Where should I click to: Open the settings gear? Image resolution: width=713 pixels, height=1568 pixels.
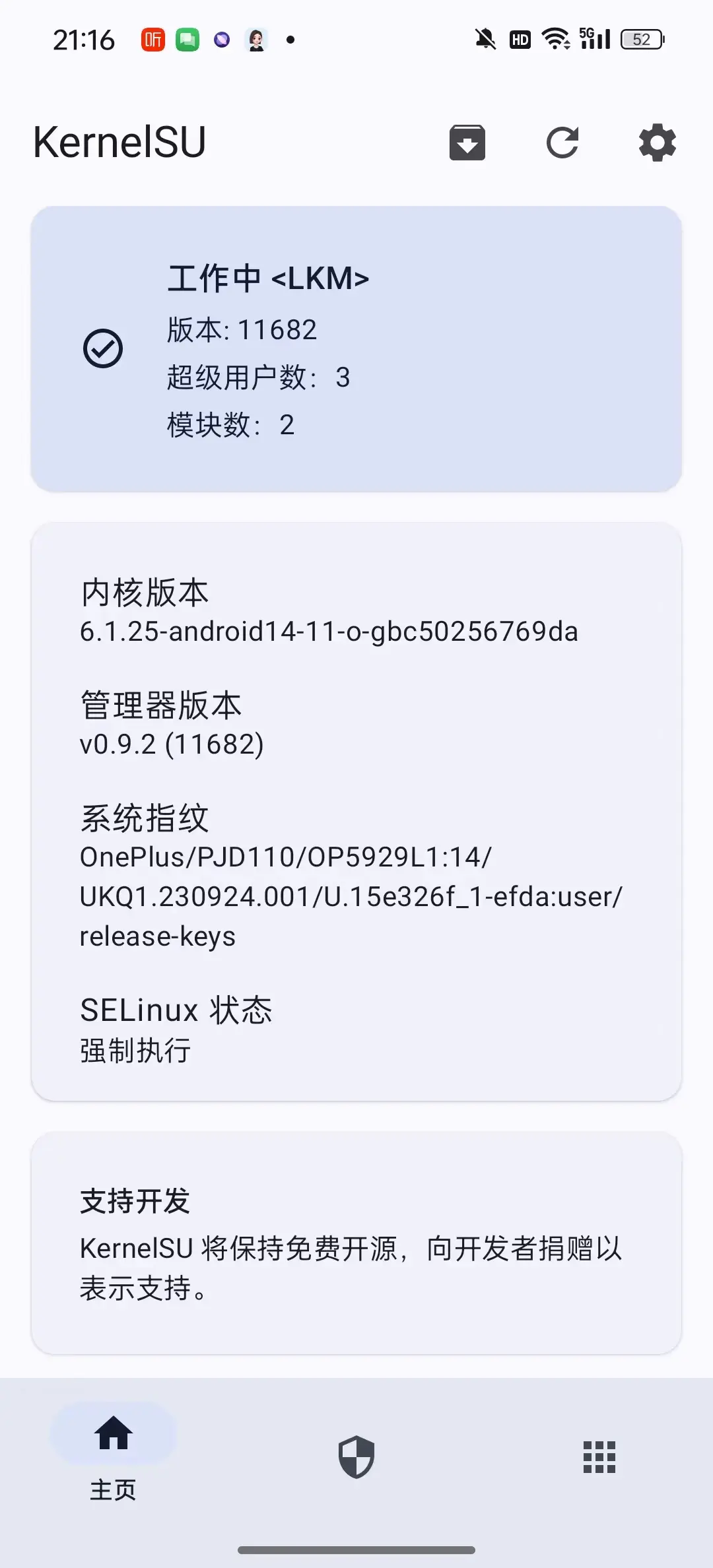tap(658, 143)
